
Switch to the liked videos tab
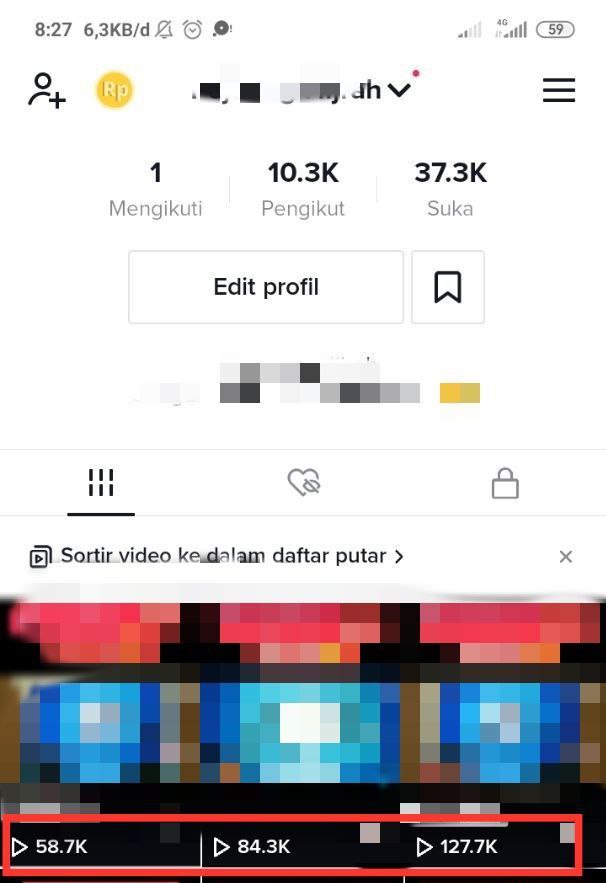pos(303,484)
